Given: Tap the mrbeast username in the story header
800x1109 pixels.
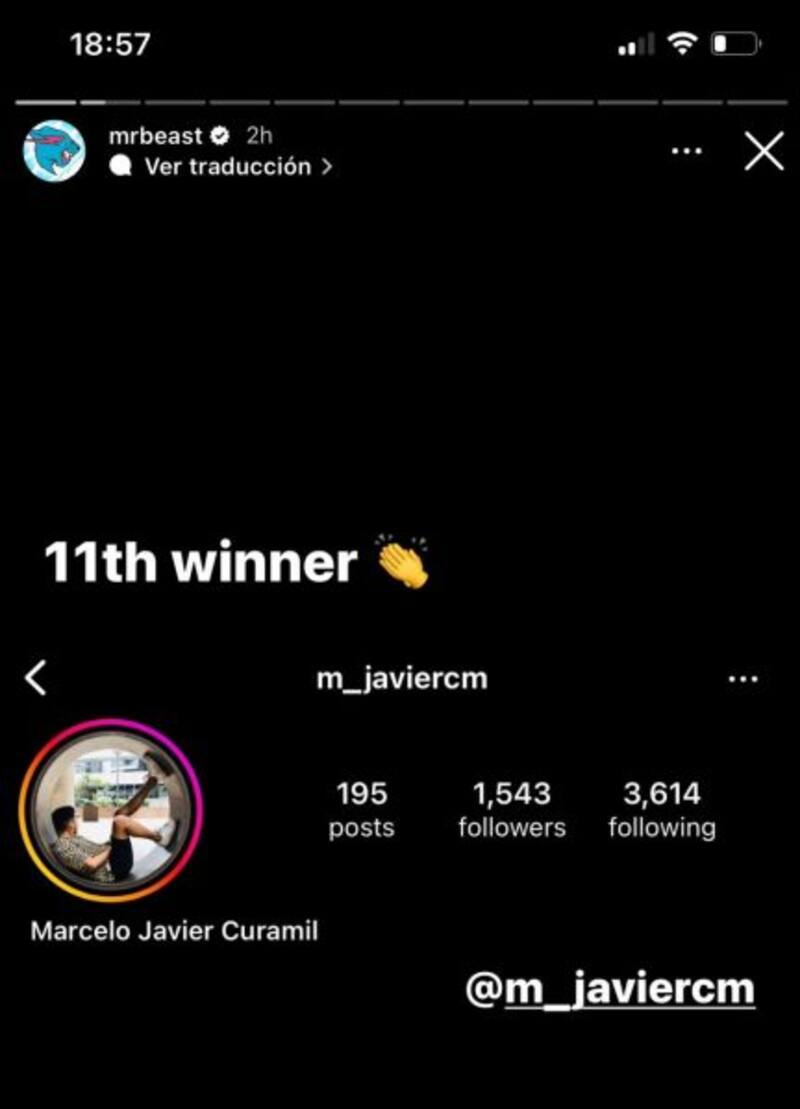Looking at the screenshot, I should 154,136.
